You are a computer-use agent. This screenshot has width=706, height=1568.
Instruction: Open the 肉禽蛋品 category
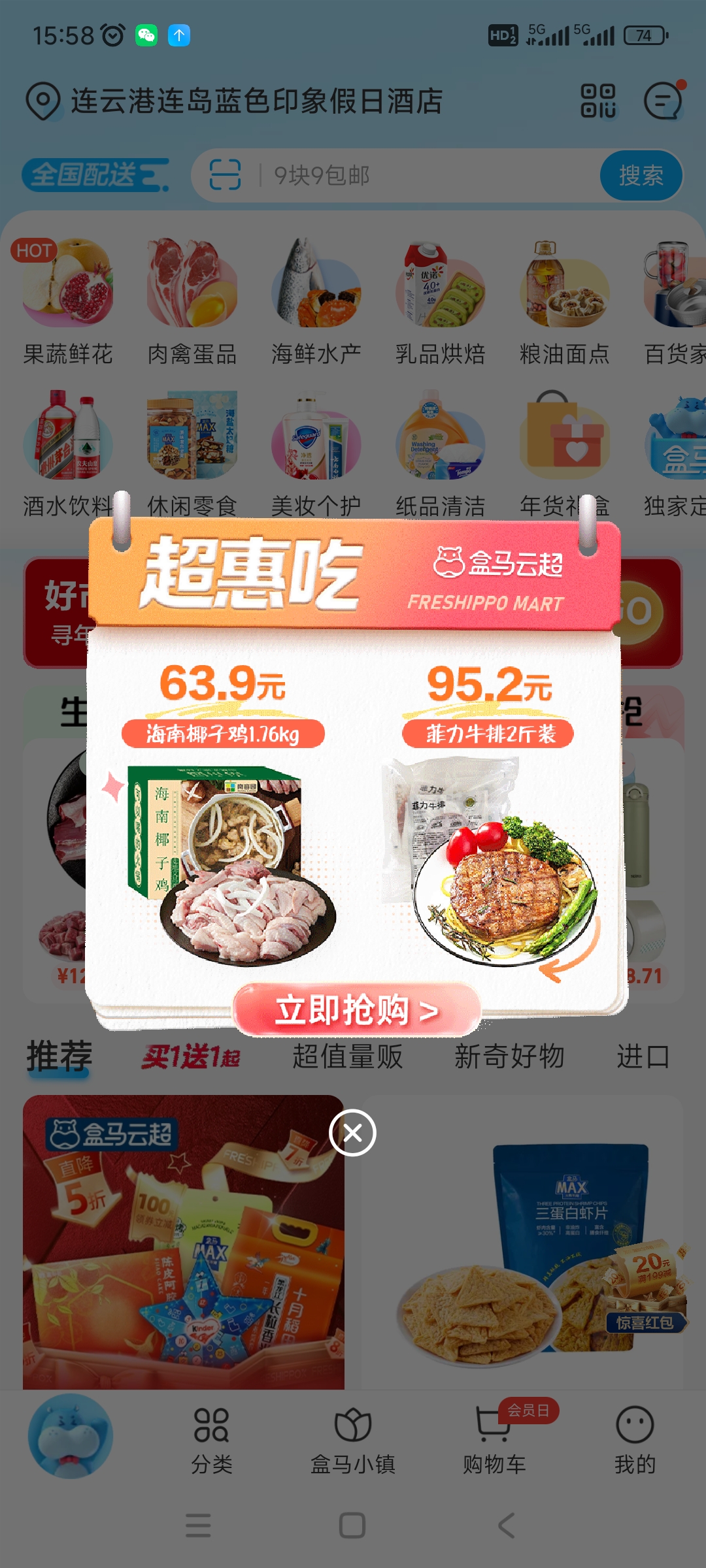coord(192,302)
